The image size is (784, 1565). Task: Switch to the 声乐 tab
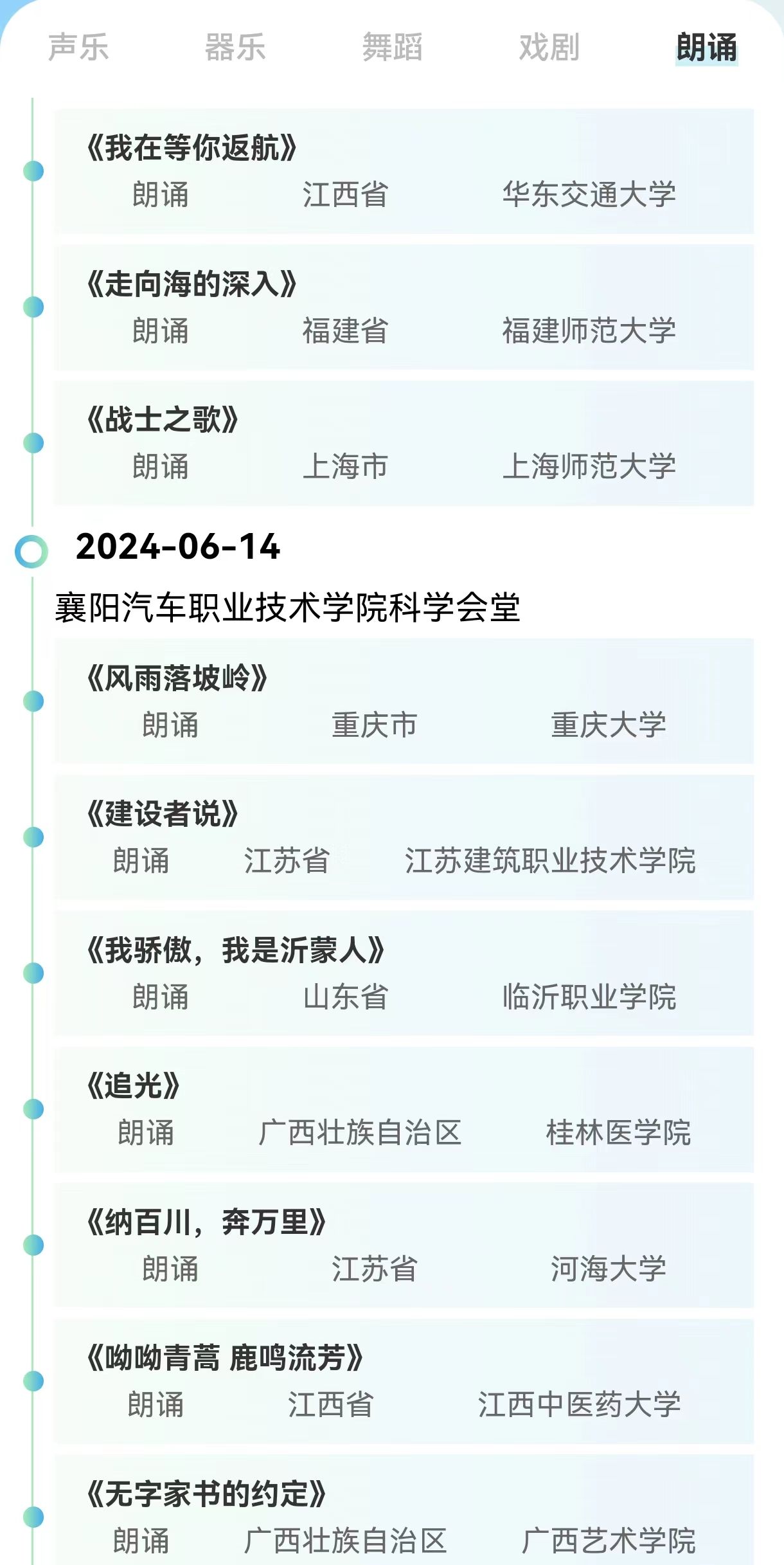click(78, 47)
